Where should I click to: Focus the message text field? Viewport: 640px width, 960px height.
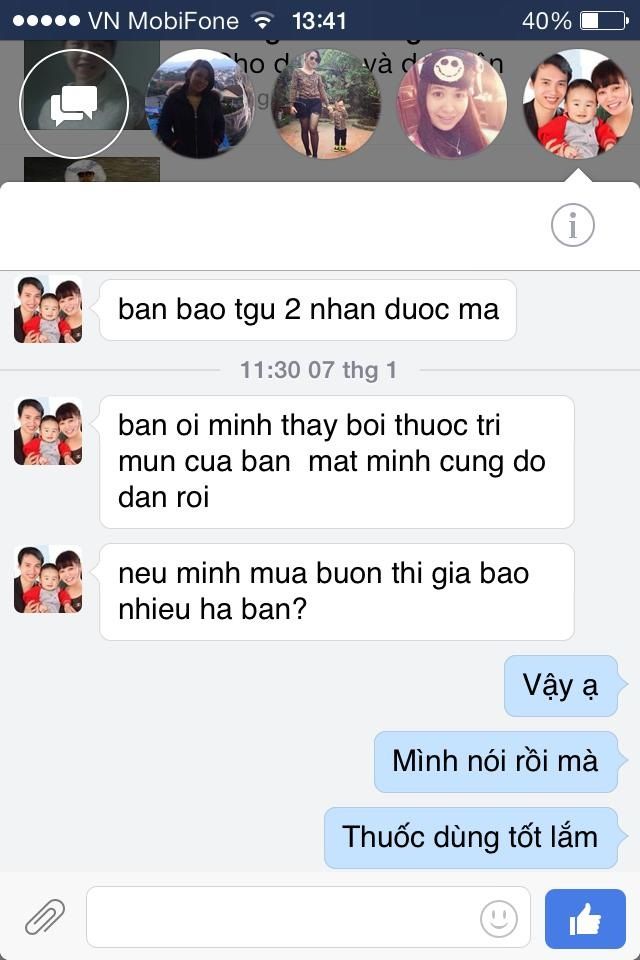tap(280, 917)
